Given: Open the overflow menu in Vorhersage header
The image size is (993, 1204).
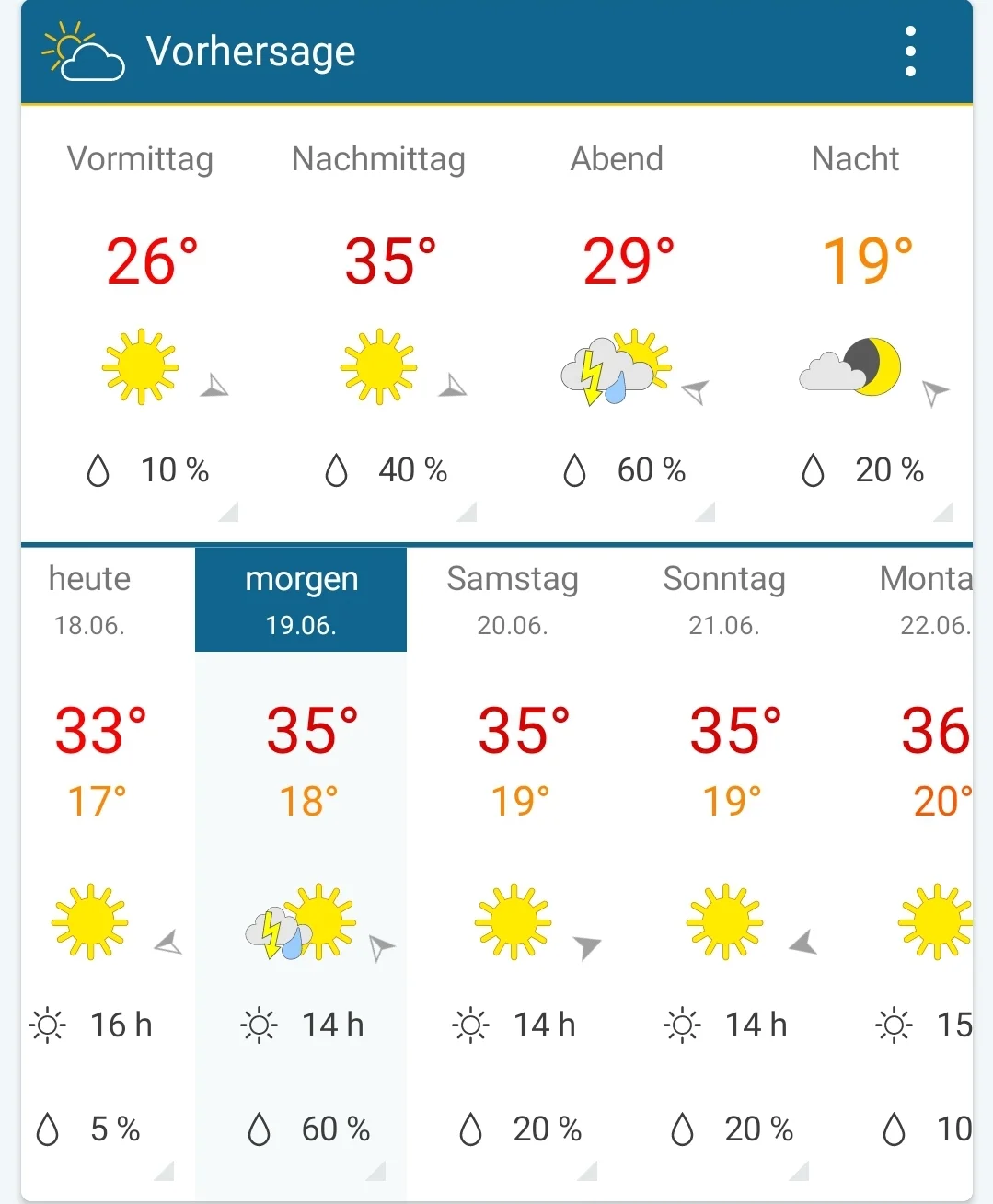Looking at the screenshot, I should coord(910,52).
